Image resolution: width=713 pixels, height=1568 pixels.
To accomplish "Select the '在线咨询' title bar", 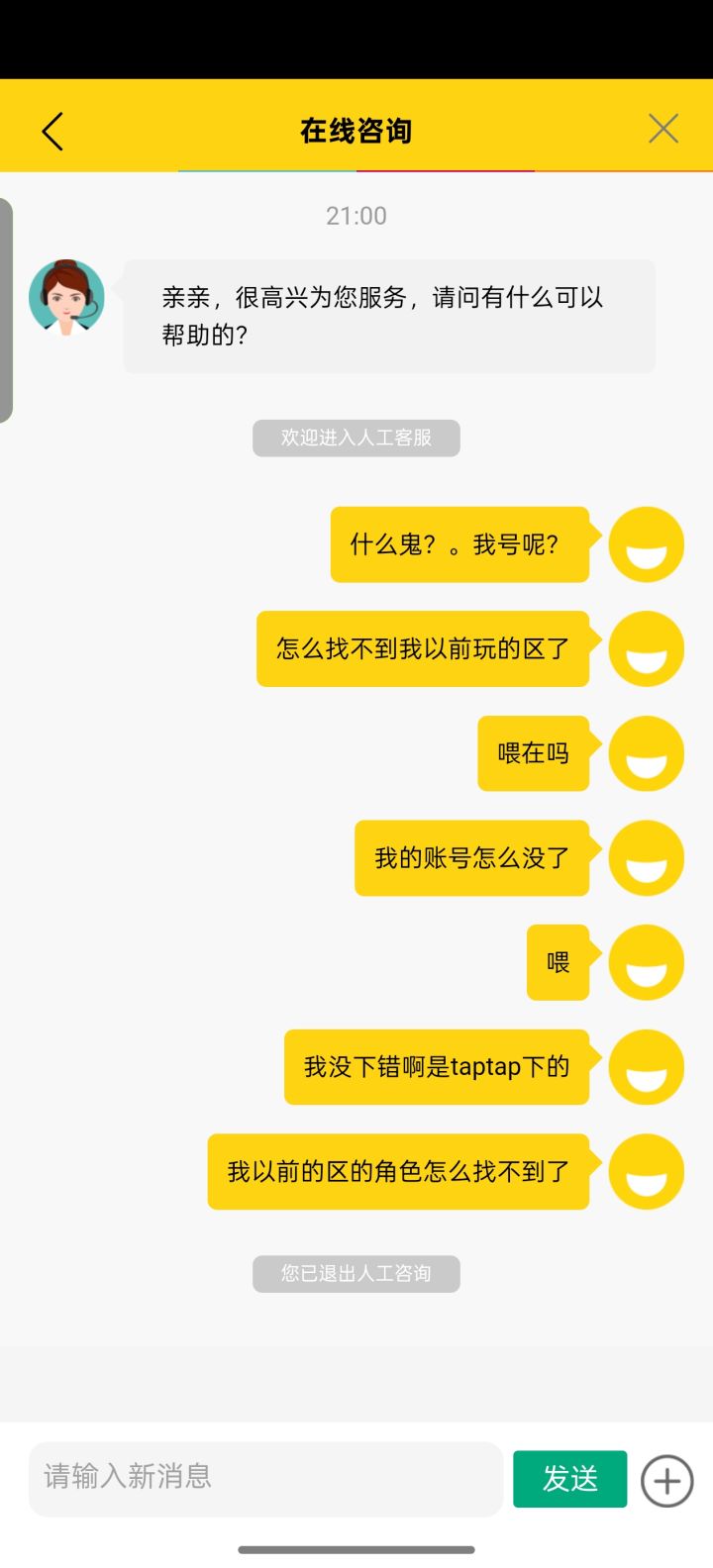I will coord(356,130).
